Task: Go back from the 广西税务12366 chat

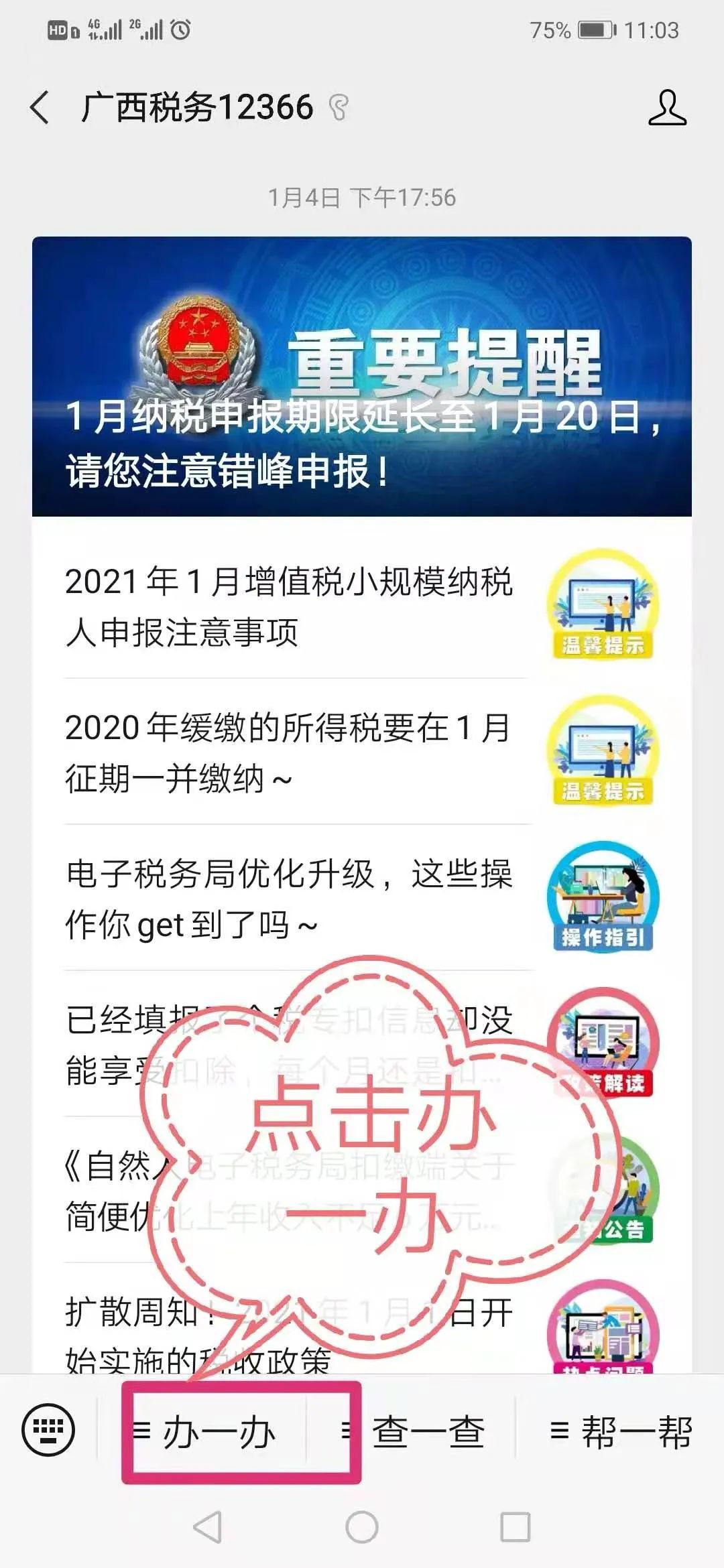Action: tap(40, 108)
